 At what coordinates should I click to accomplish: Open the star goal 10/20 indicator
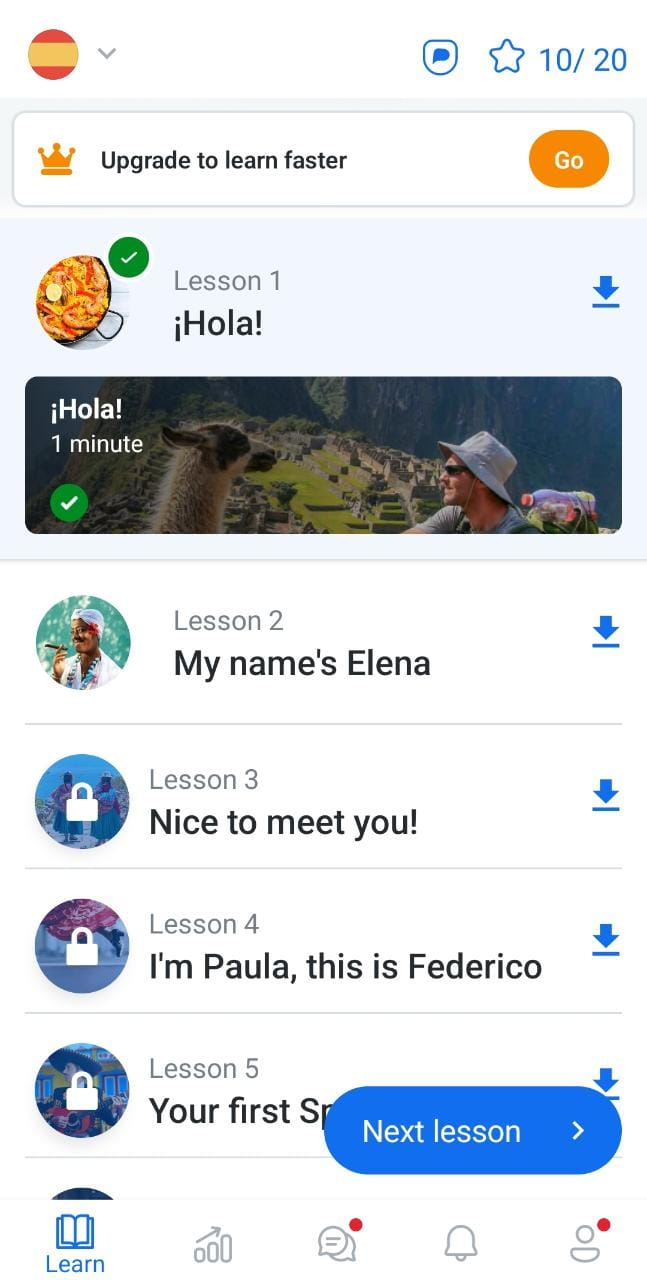[558, 59]
